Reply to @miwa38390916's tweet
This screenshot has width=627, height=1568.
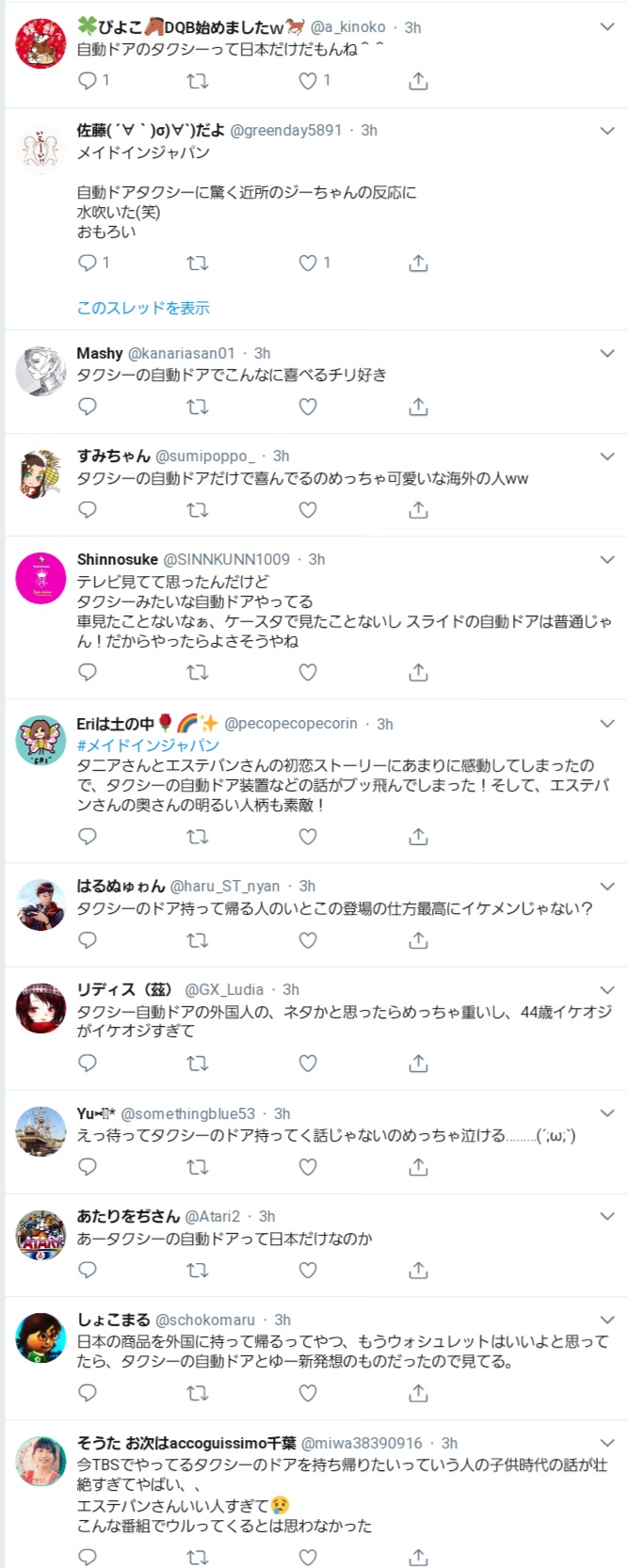click(88, 1557)
